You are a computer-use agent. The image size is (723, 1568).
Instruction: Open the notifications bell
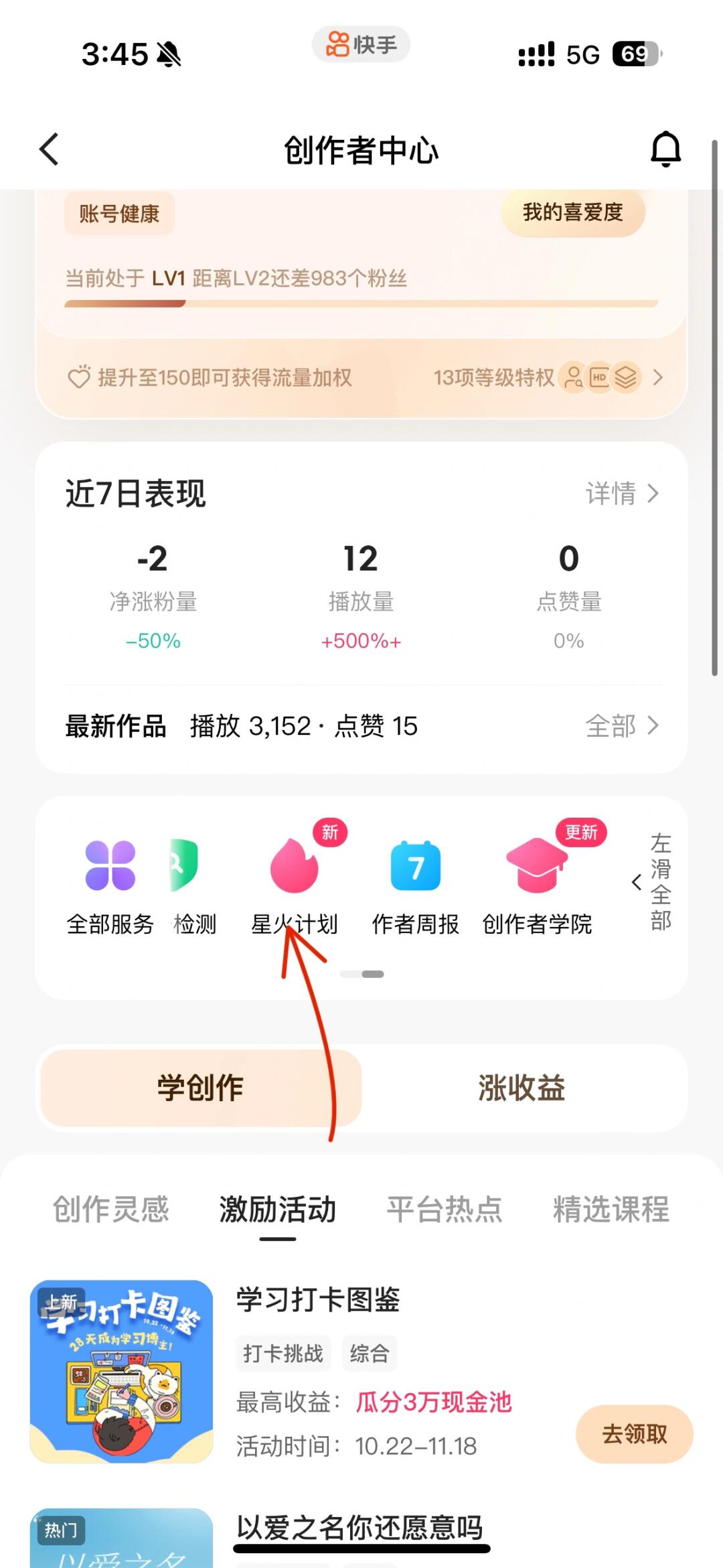tap(665, 149)
